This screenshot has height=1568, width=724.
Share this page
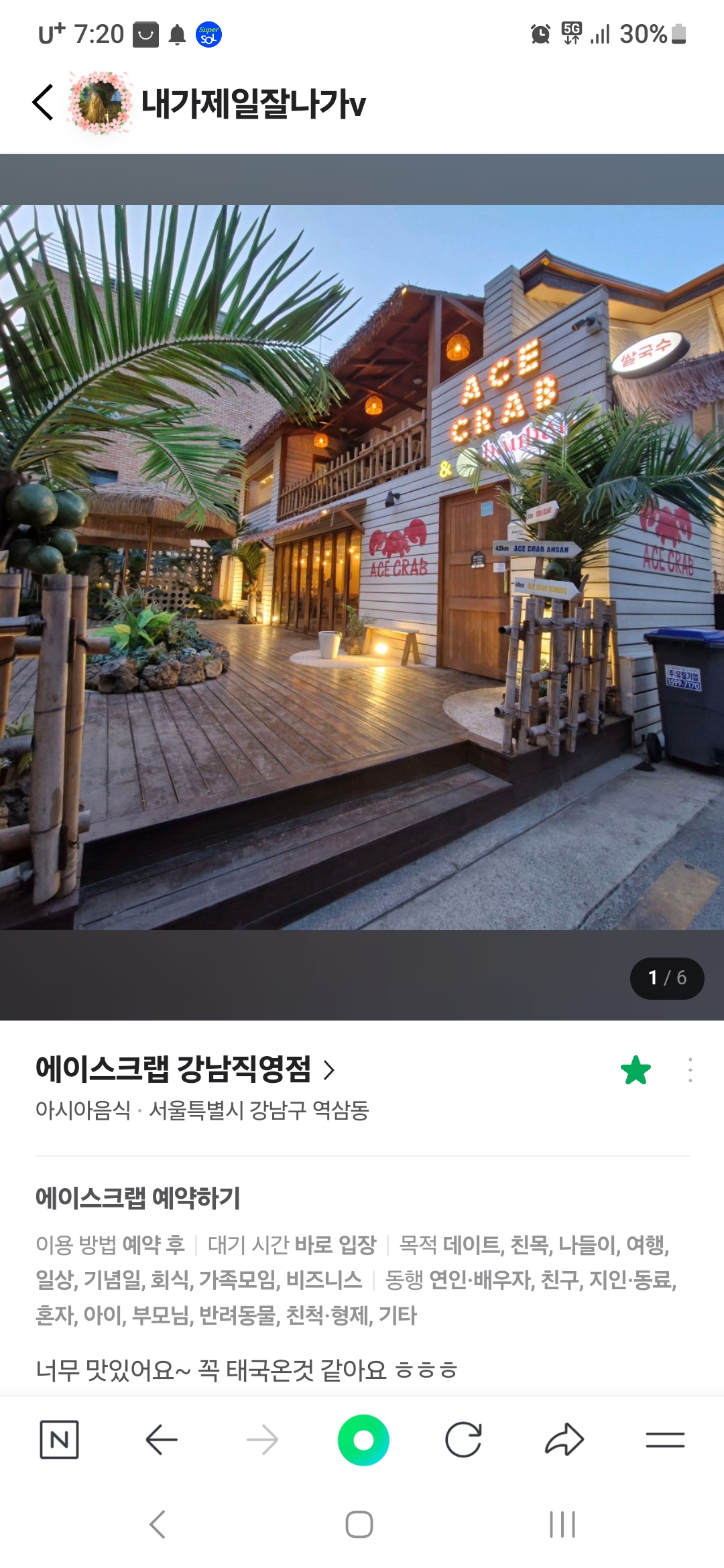(564, 1439)
